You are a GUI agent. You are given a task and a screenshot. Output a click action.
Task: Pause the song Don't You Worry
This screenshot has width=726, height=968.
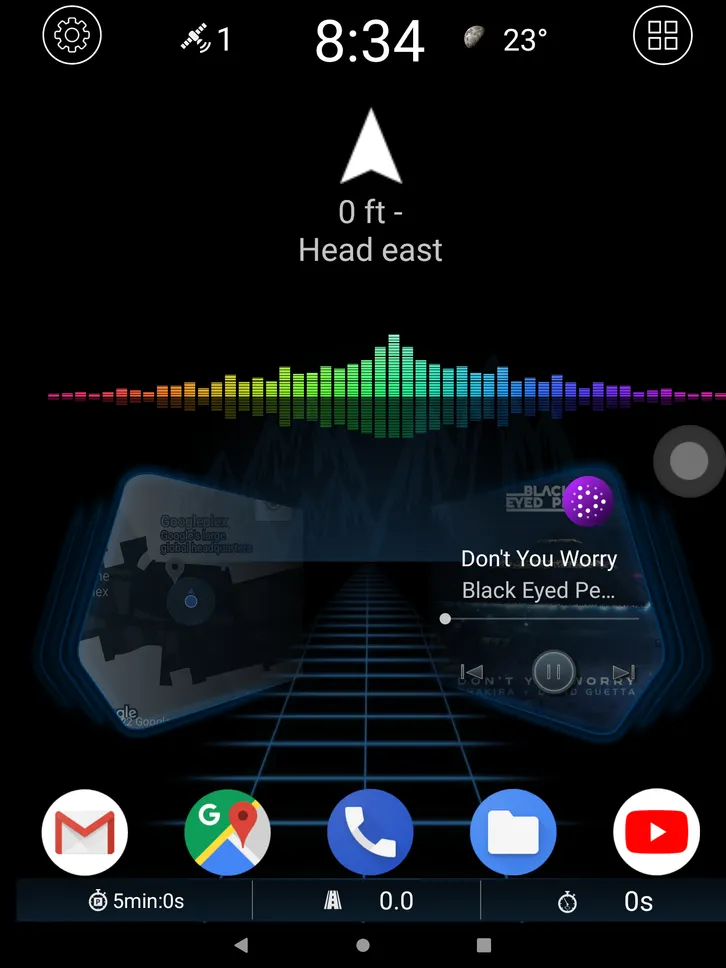click(553, 671)
